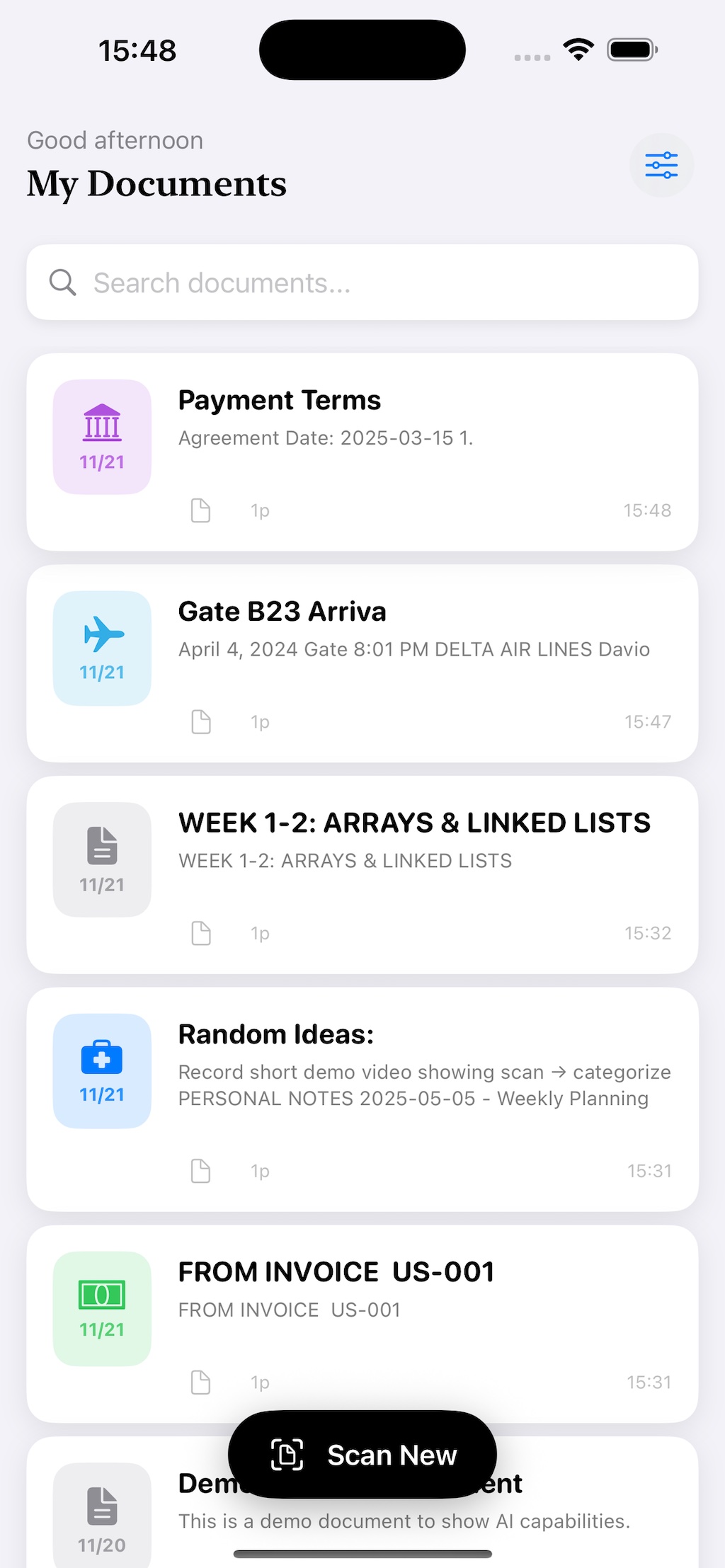This screenshot has width=725, height=1568.
Task: Open the filter settings sliders icon
Action: (661, 165)
